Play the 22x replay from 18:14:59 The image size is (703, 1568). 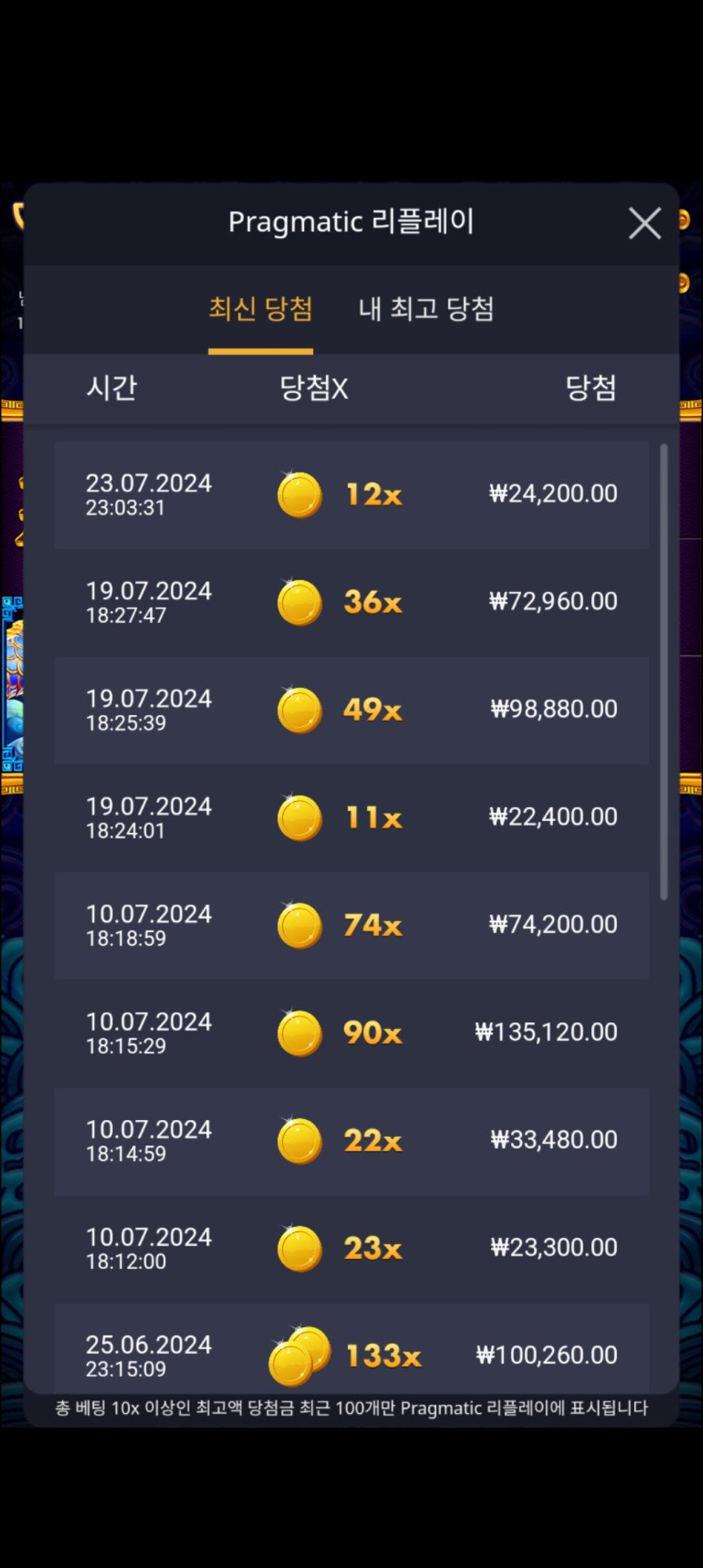351,1141
